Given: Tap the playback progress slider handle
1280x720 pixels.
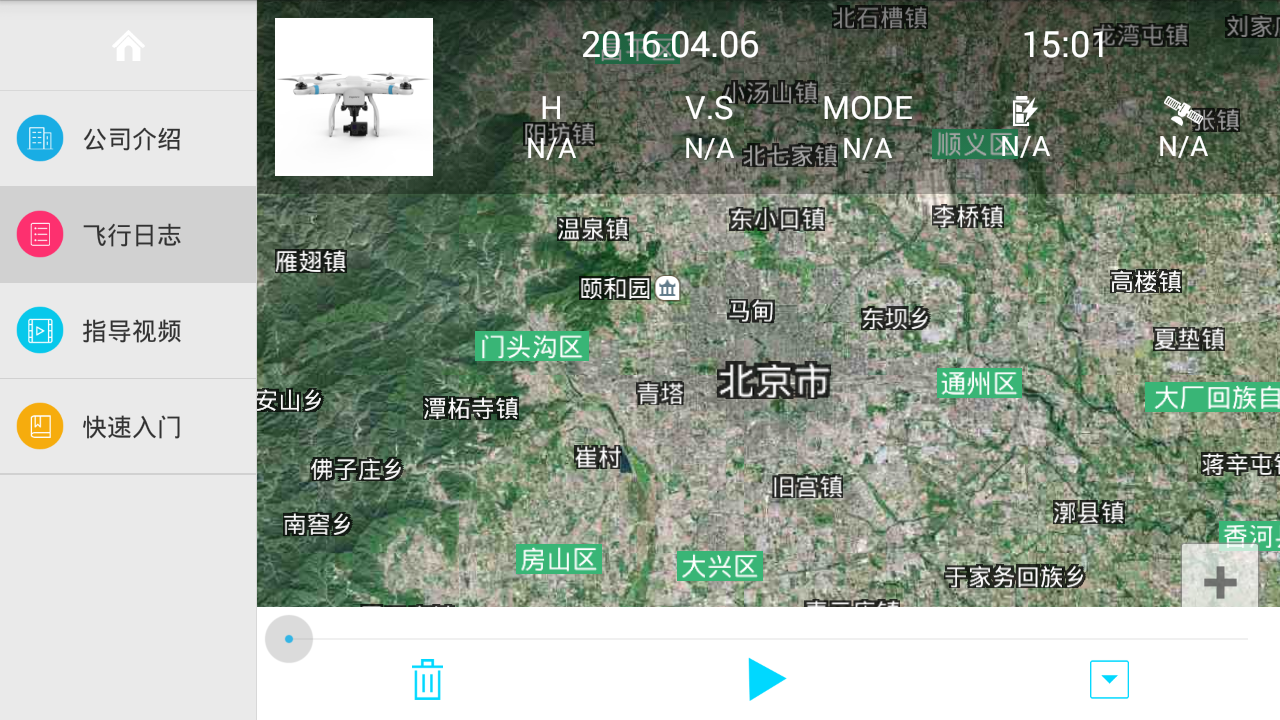Looking at the screenshot, I should (289, 639).
